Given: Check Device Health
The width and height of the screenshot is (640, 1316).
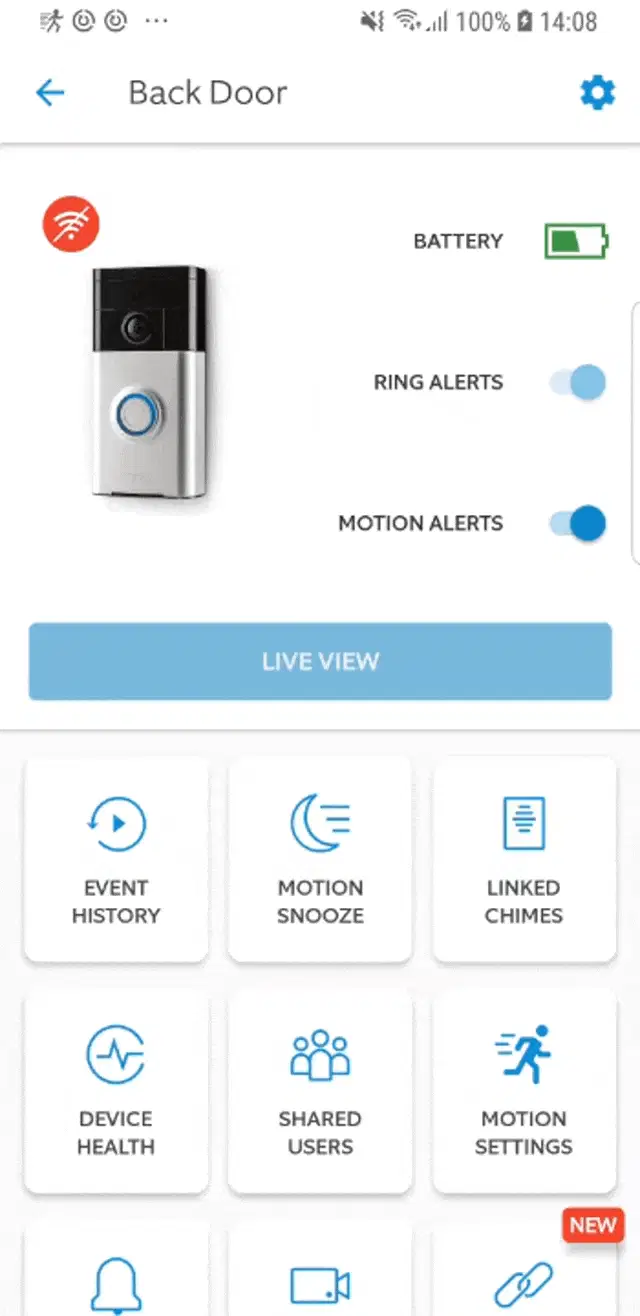Looking at the screenshot, I should tap(116, 1091).
